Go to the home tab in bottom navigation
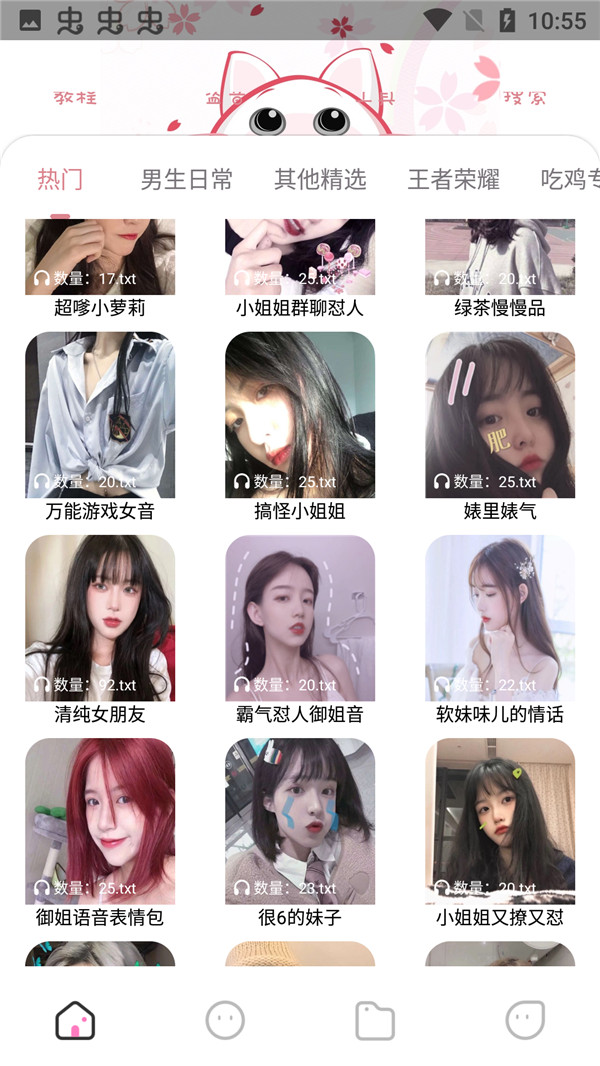This screenshot has width=600, height=1066. [x=76, y=1020]
